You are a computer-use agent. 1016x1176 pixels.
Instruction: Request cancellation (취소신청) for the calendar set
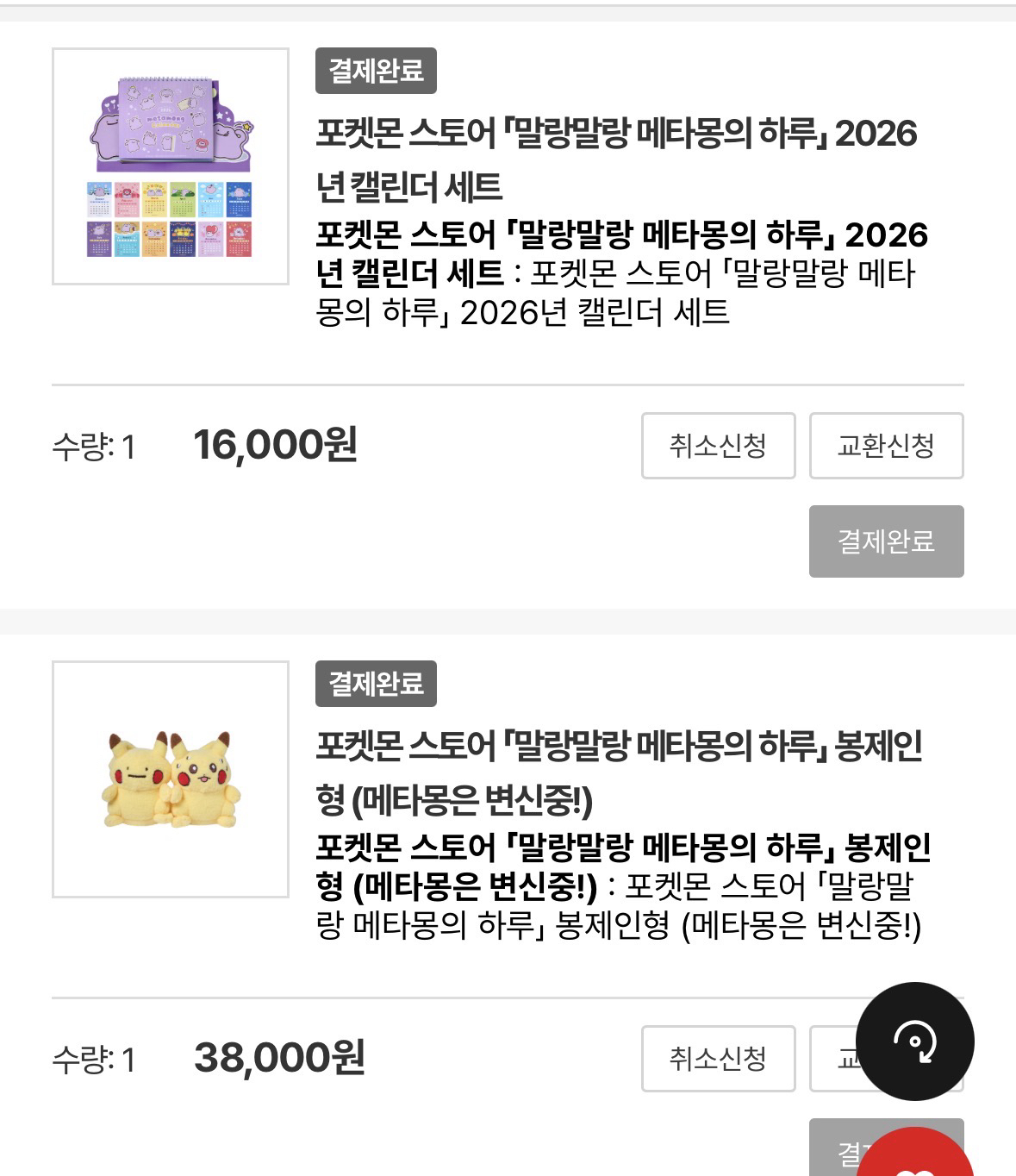tap(718, 446)
